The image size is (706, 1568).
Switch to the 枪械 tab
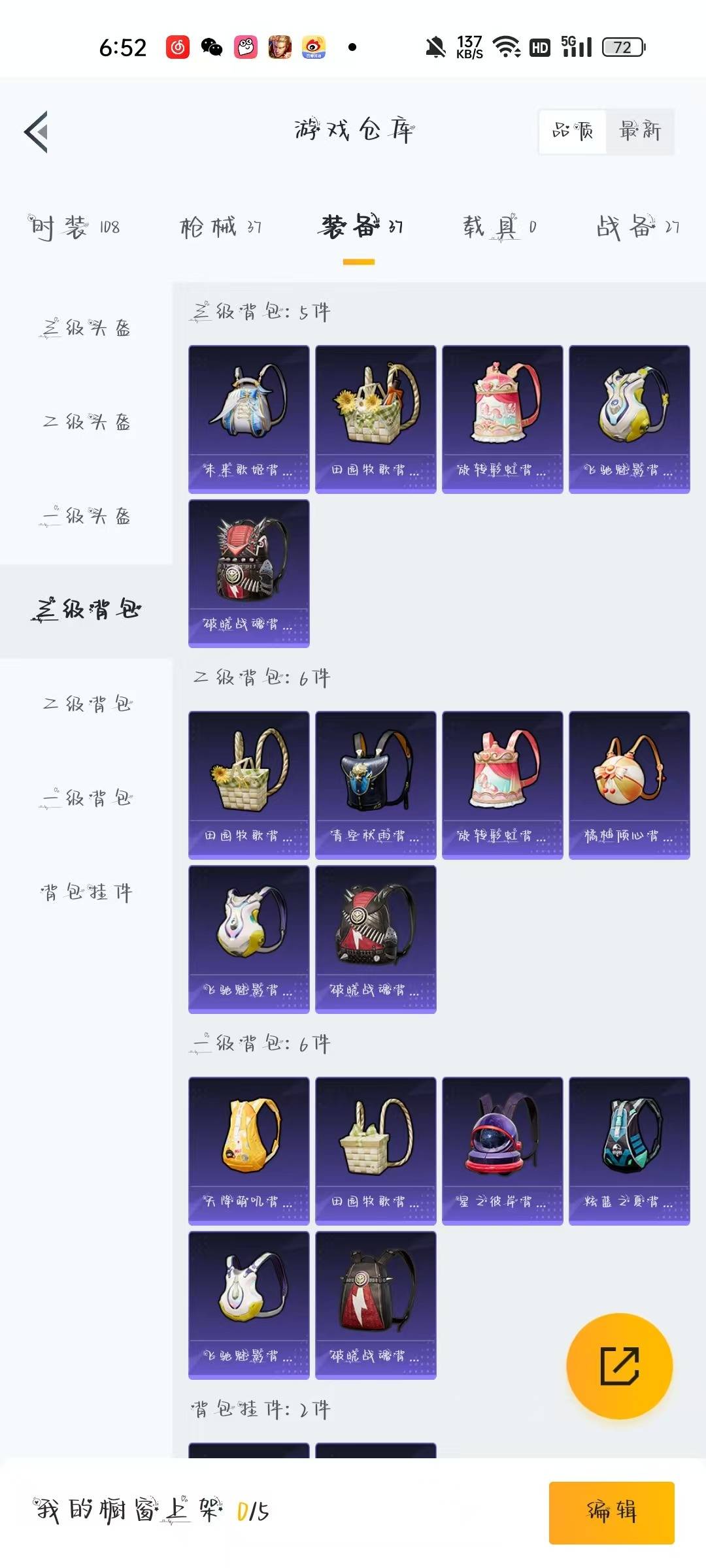[221, 227]
